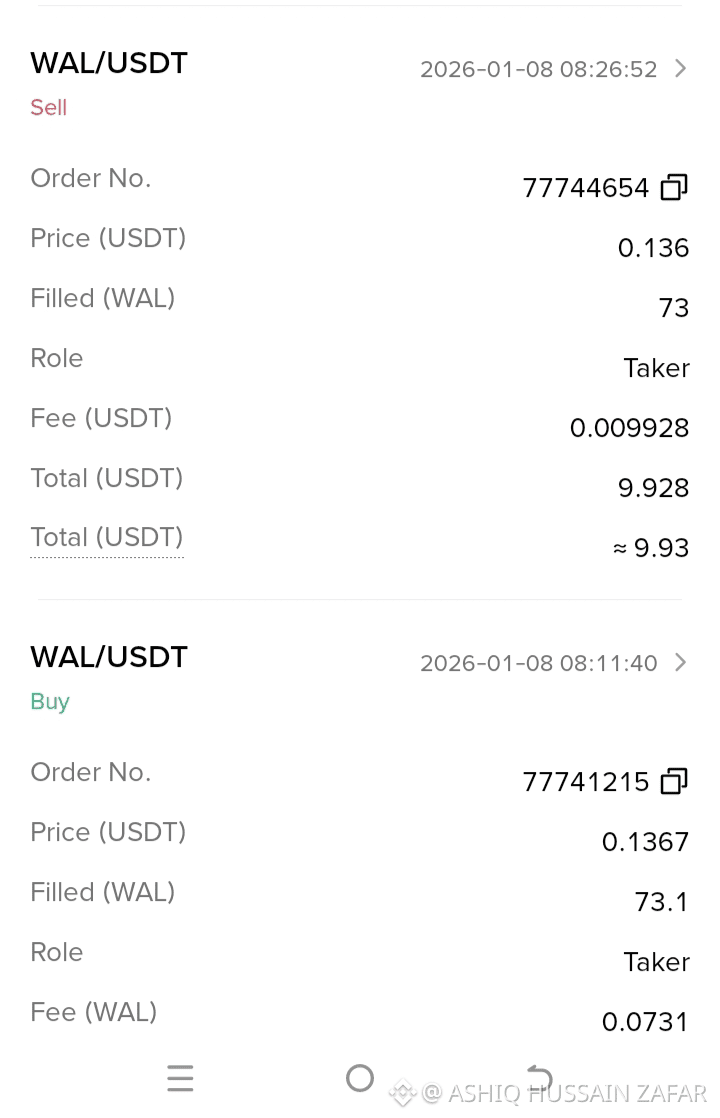Go to the home screen

point(360,1078)
